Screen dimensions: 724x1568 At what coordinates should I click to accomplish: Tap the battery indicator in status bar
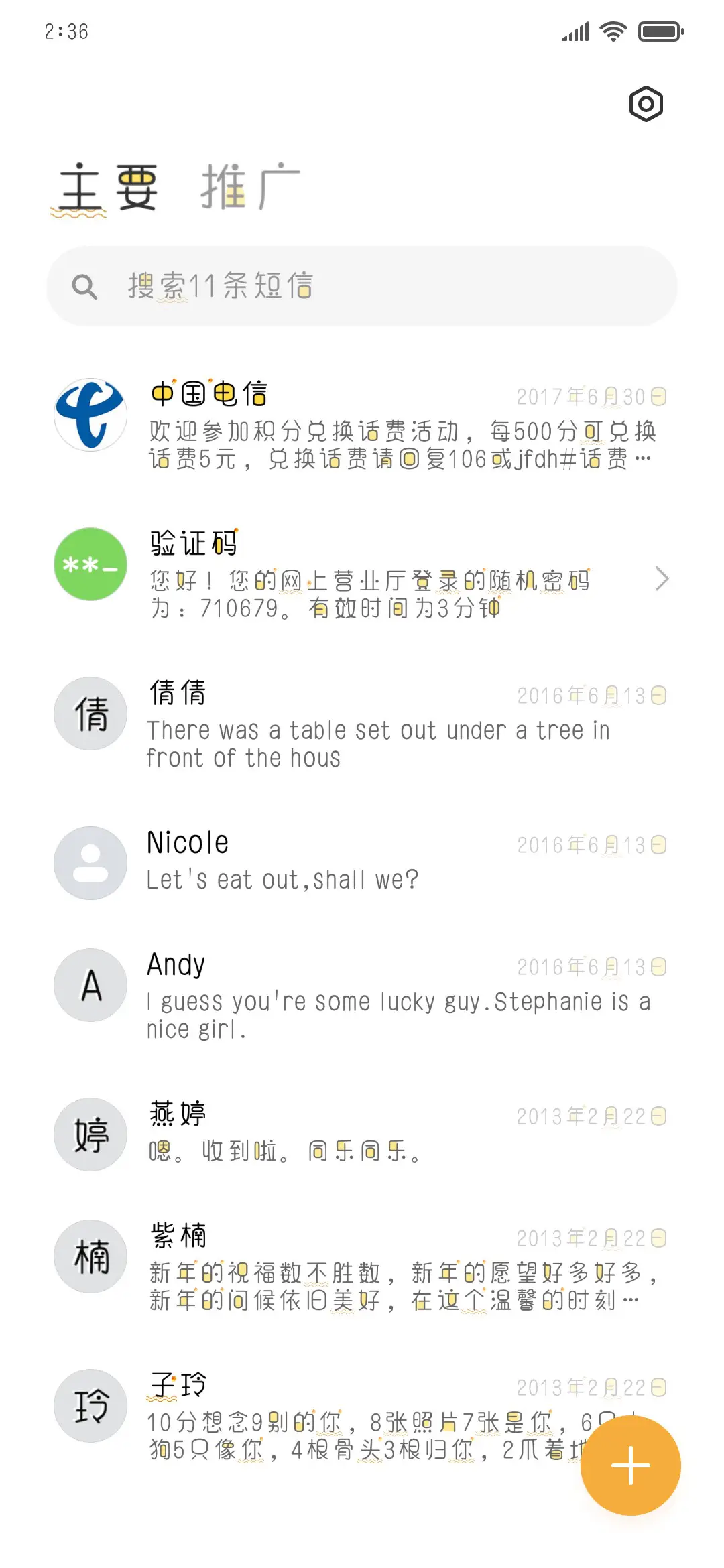[660, 30]
